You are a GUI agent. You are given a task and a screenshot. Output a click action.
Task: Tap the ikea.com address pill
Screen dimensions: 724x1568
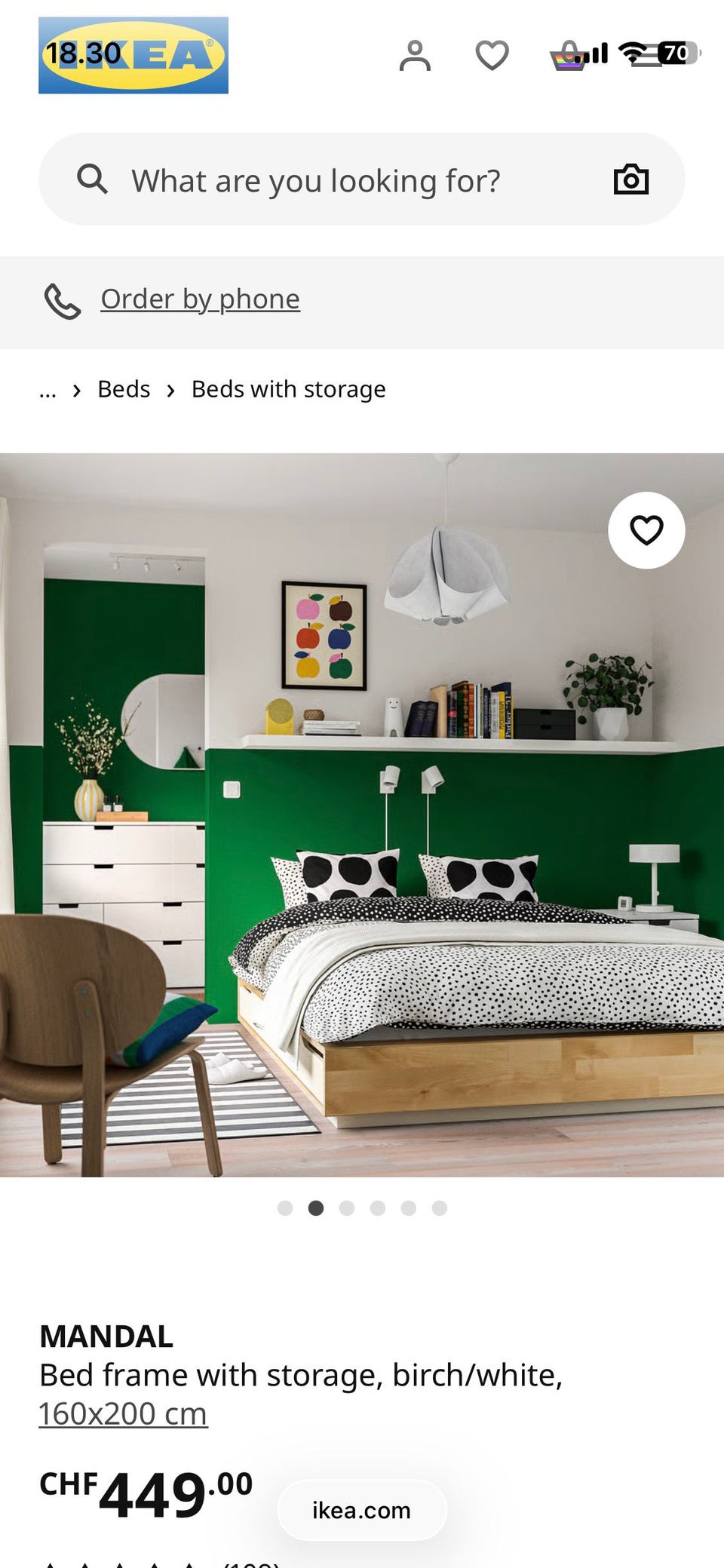coord(362,1510)
